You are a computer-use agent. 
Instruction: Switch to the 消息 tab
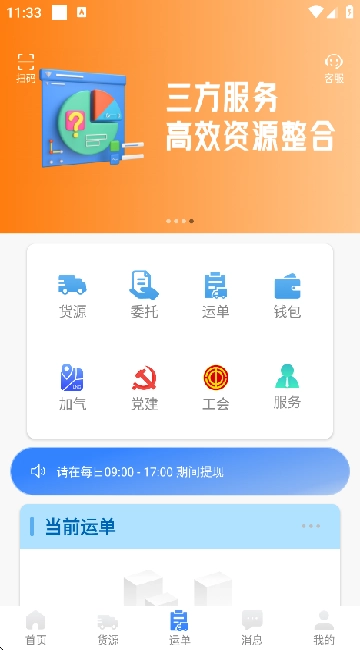(252, 628)
